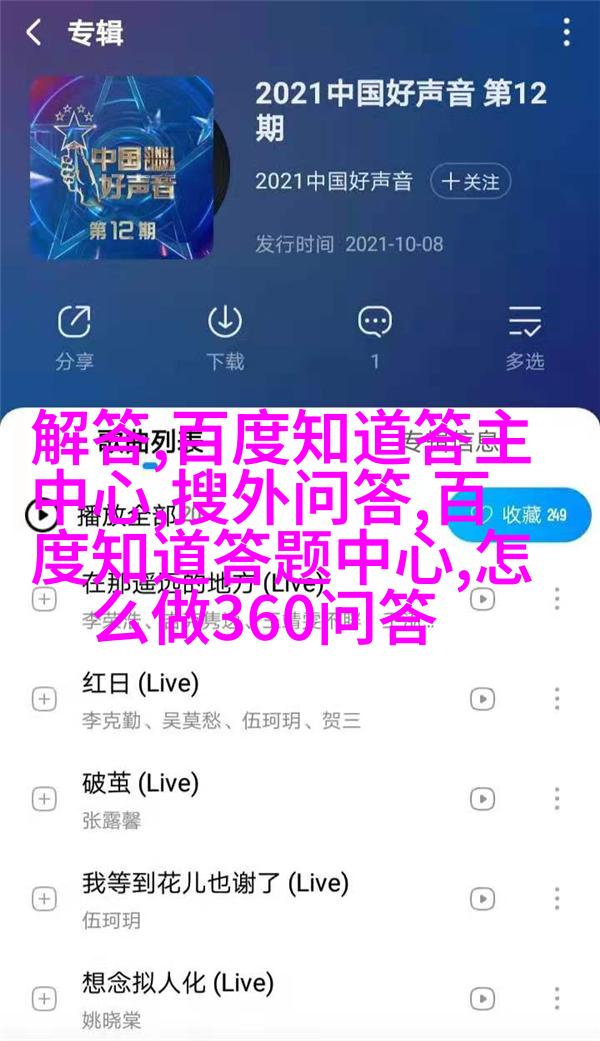This screenshot has height=1041, width=600.
Task: Add 想念拟人化 using its plus icon
Action: click(x=43, y=997)
